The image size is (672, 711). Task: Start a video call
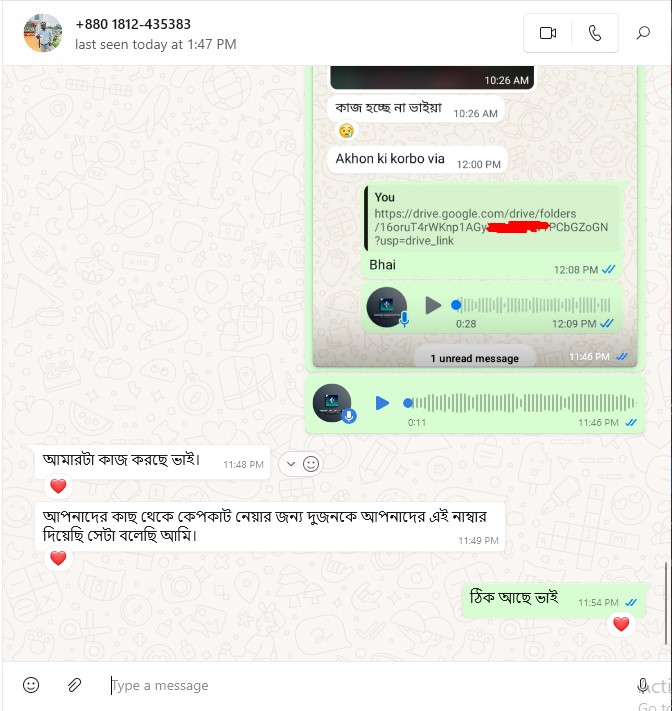[547, 33]
